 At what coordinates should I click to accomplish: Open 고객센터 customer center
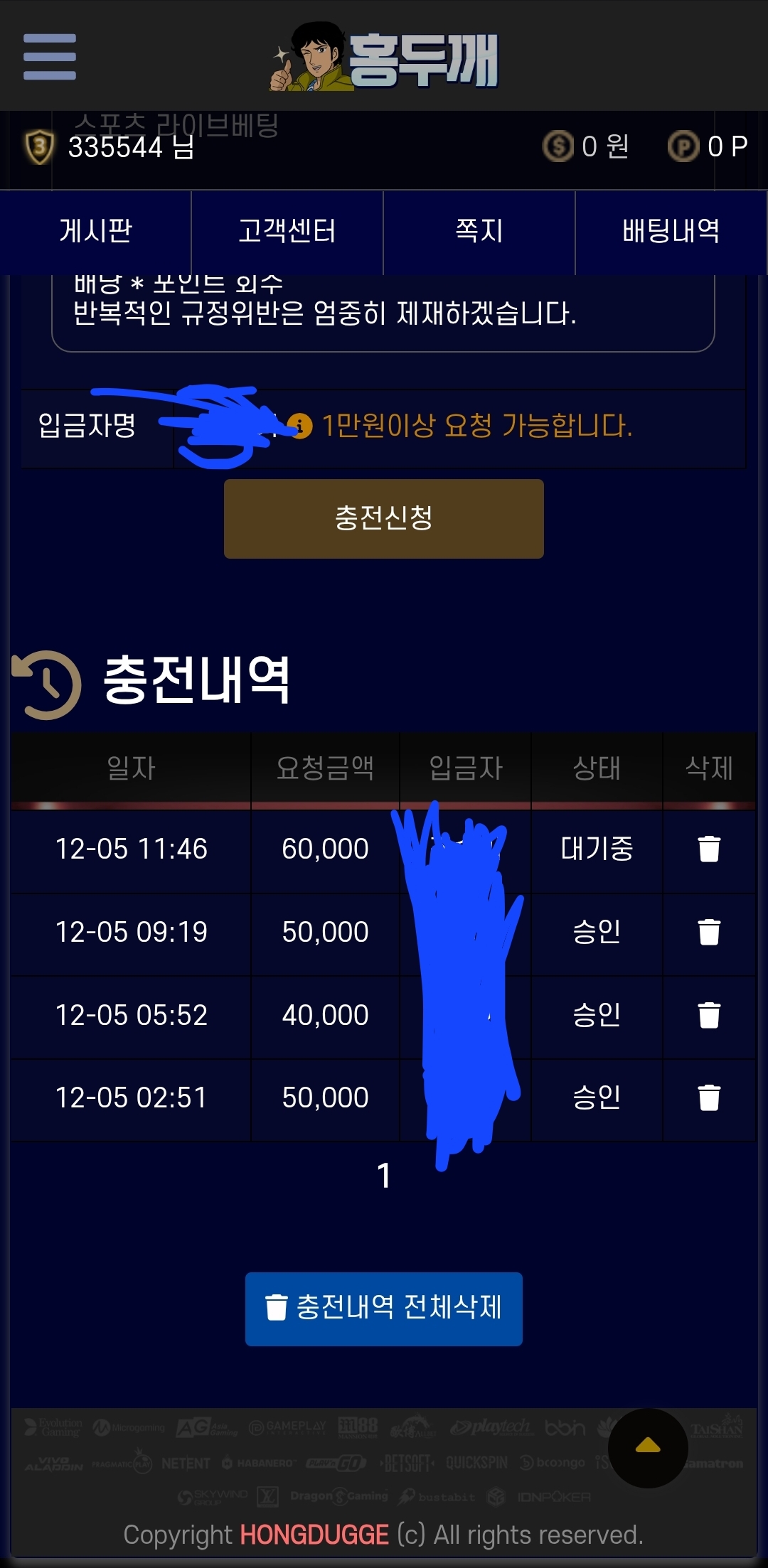pyautogui.click(x=287, y=231)
